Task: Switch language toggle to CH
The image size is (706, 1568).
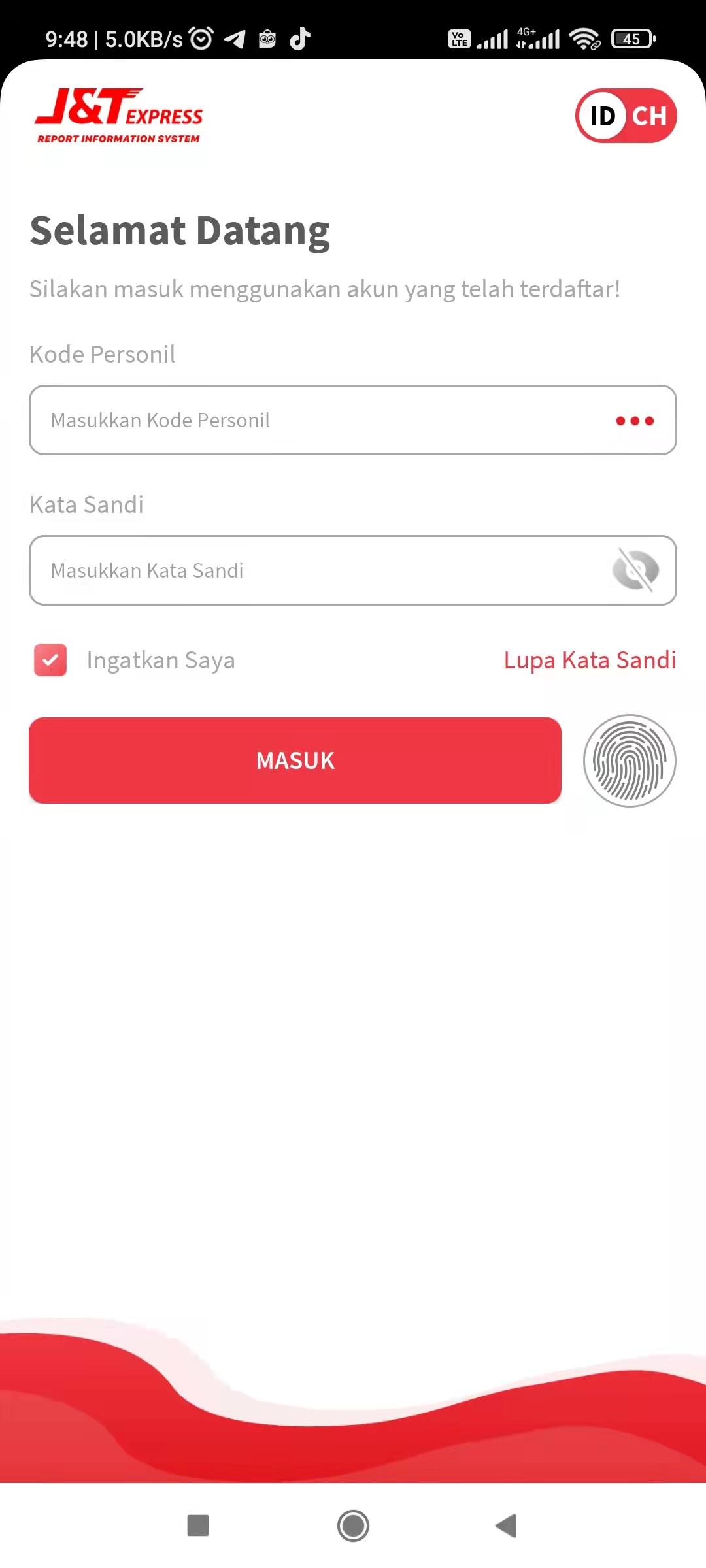Action: click(x=649, y=116)
